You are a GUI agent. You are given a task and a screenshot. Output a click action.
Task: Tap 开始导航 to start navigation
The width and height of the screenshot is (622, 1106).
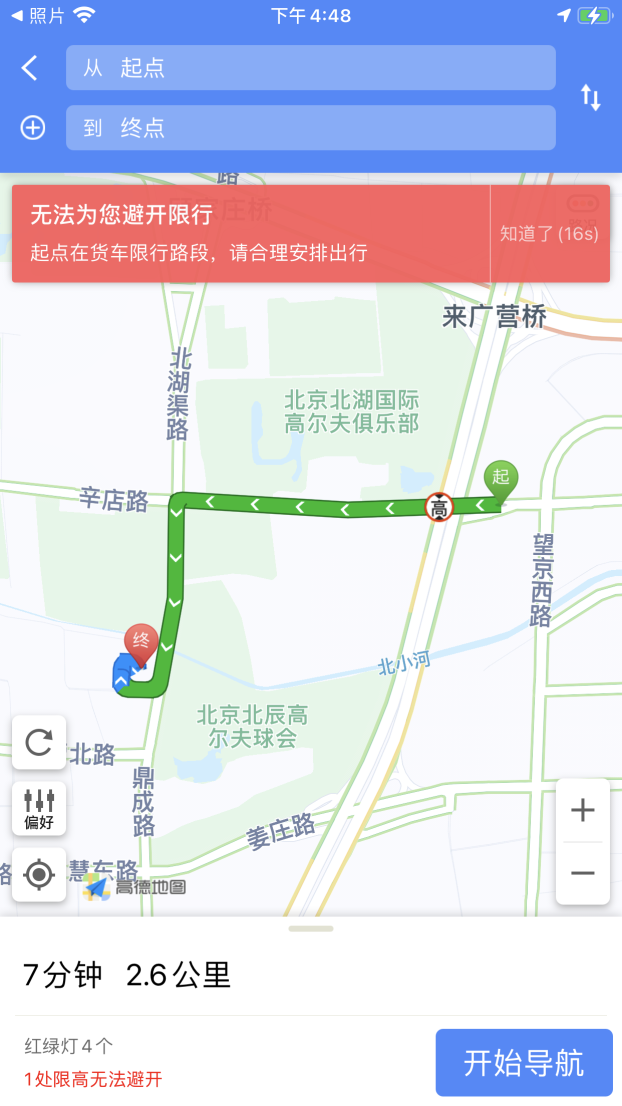[x=524, y=1062]
